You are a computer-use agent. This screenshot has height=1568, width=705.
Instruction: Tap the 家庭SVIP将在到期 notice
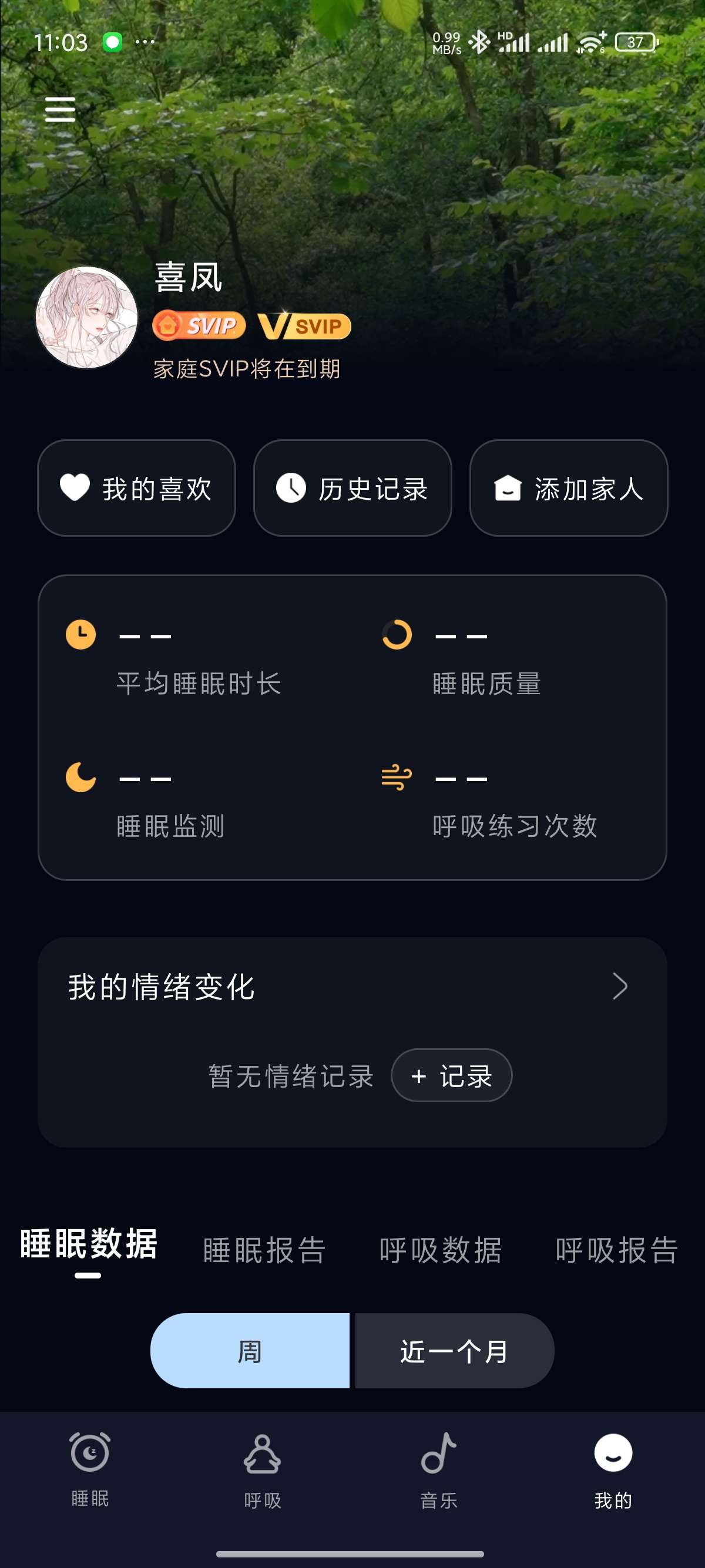pos(247,369)
